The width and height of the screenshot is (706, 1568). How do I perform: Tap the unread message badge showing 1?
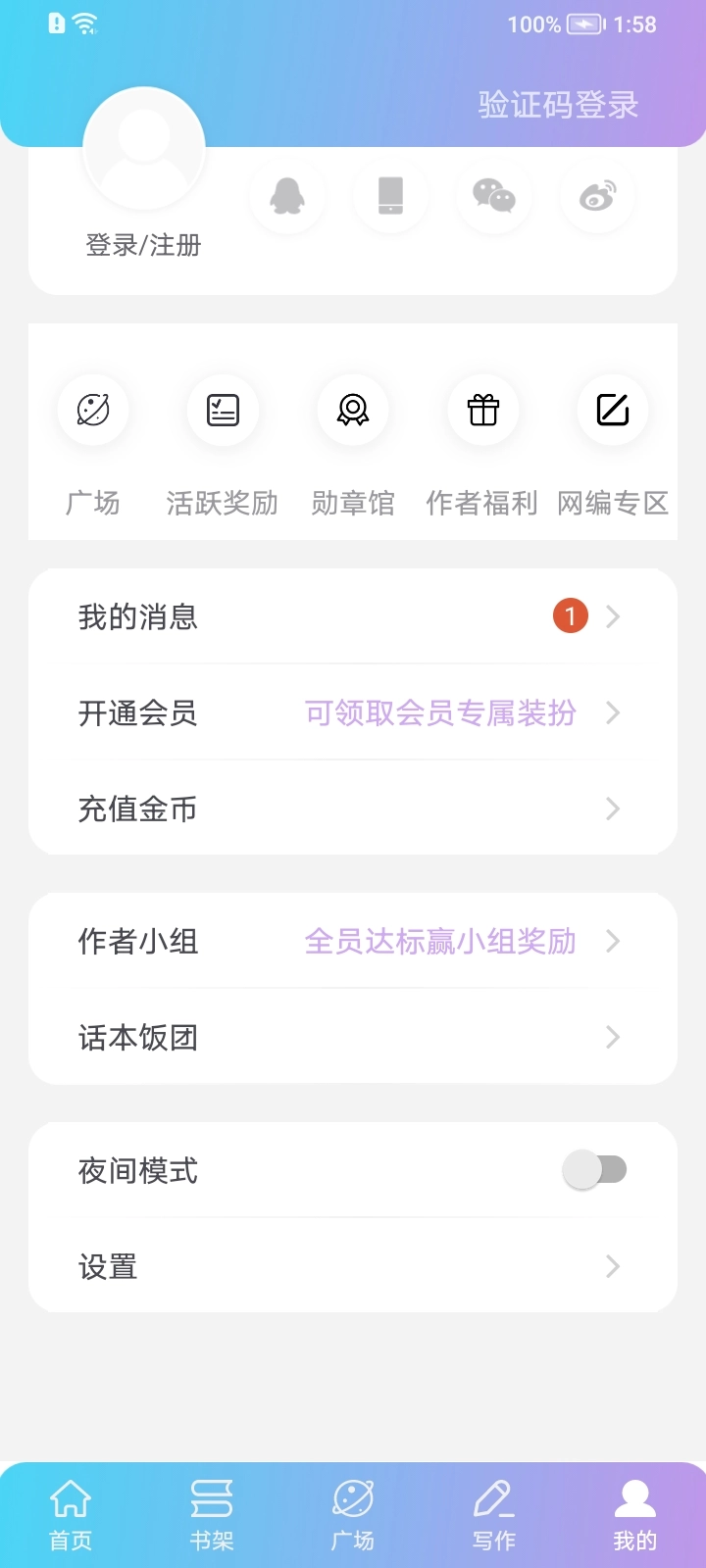pyautogui.click(x=570, y=616)
